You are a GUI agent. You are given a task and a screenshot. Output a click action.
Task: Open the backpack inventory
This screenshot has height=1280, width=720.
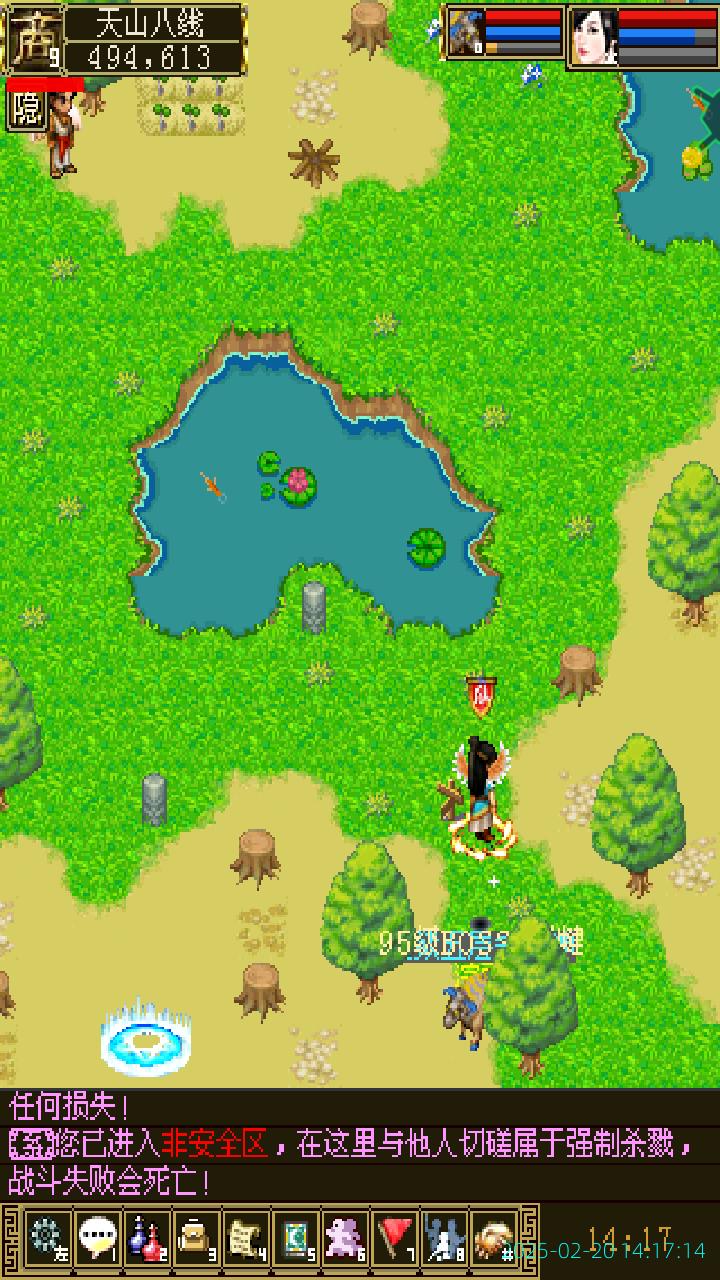pos(196,1237)
